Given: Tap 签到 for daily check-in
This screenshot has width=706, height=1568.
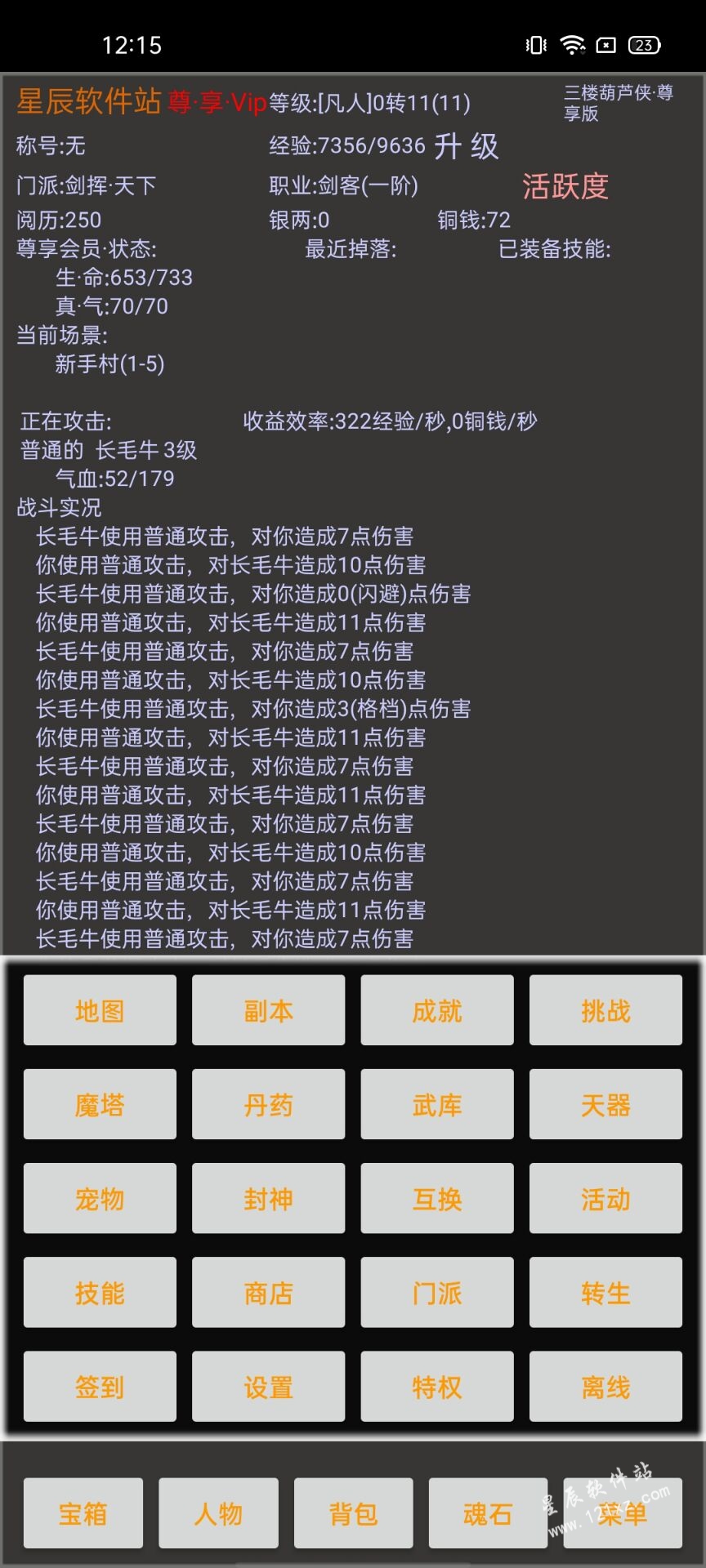Looking at the screenshot, I should [100, 1386].
